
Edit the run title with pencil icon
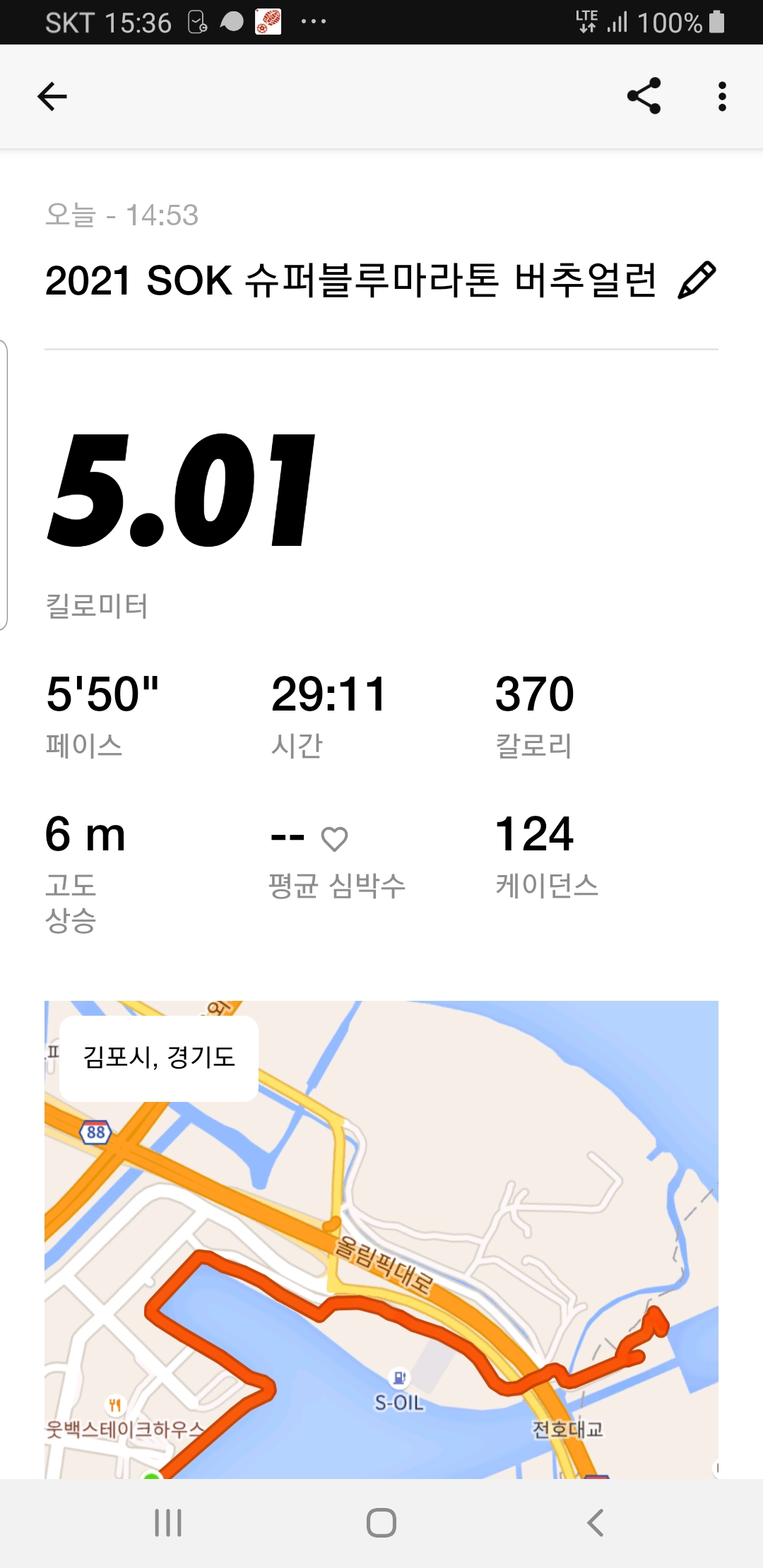pos(697,280)
